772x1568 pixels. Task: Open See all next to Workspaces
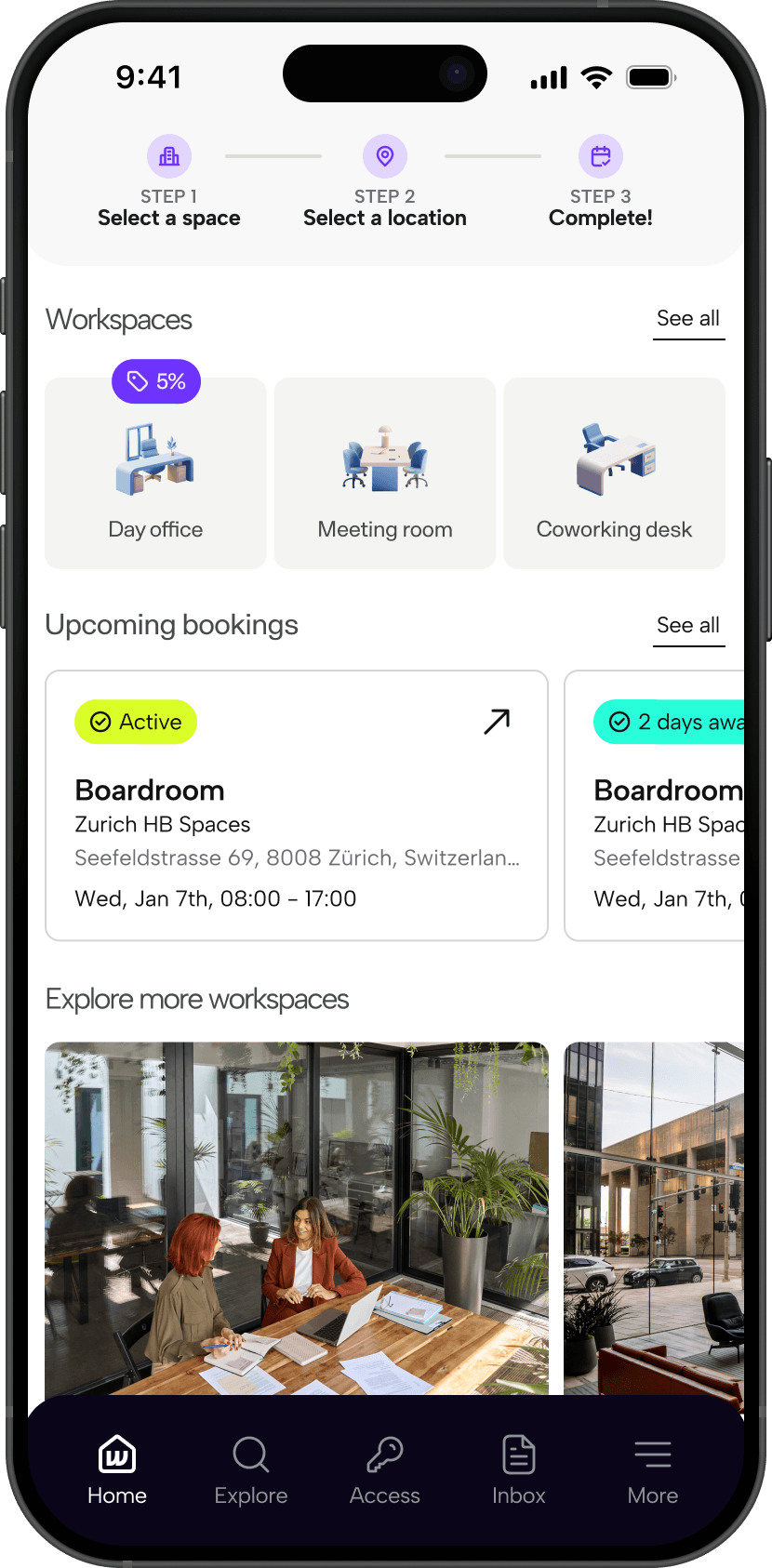click(x=688, y=319)
